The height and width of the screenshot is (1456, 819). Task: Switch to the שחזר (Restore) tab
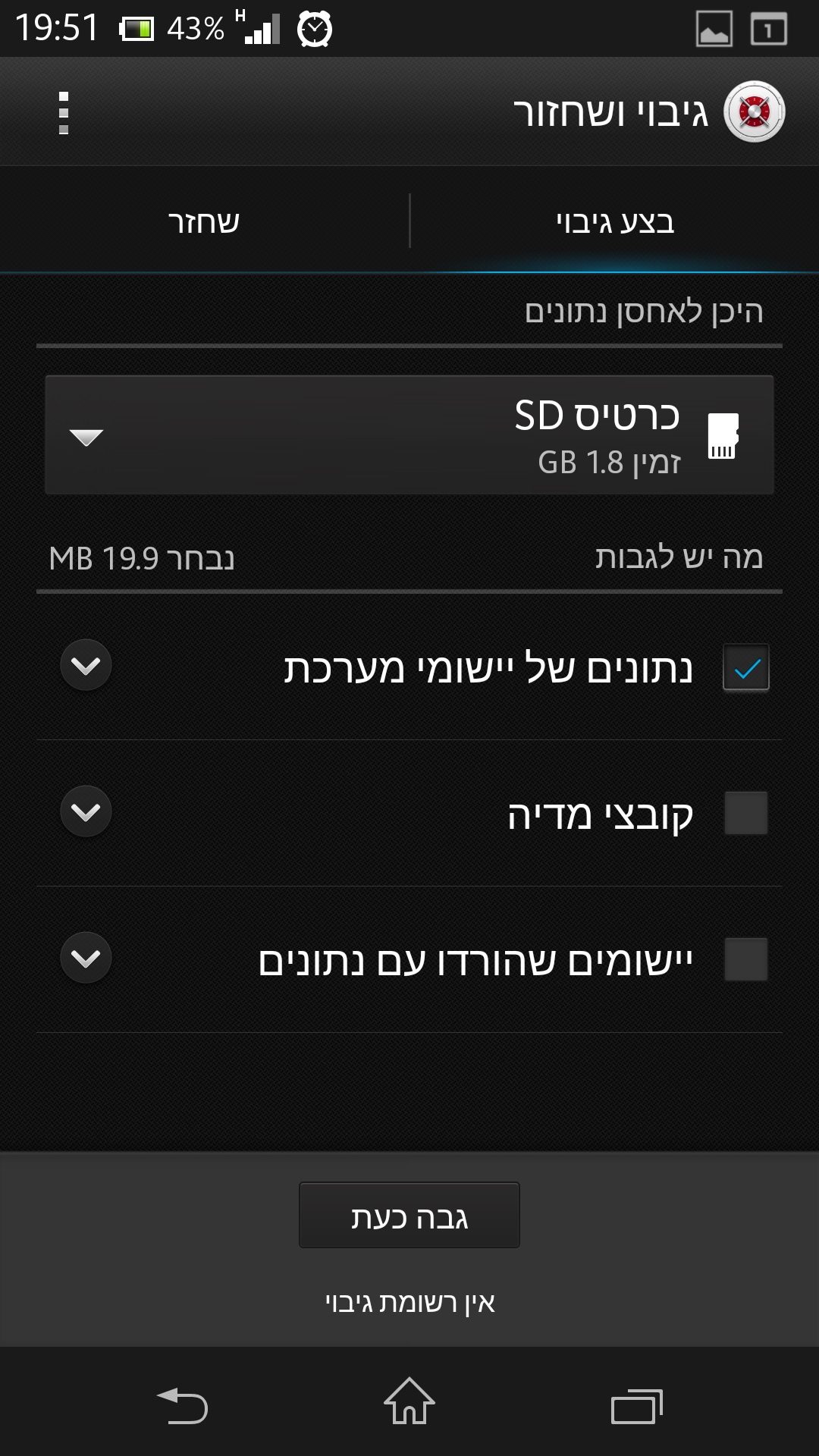point(204,222)
